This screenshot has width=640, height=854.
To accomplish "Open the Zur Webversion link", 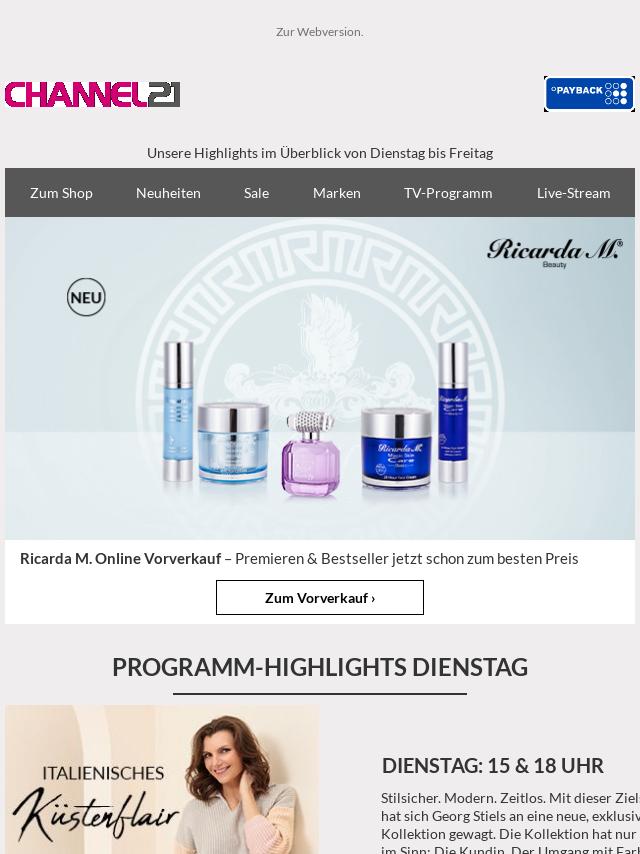I will click(x=319, y=32).
